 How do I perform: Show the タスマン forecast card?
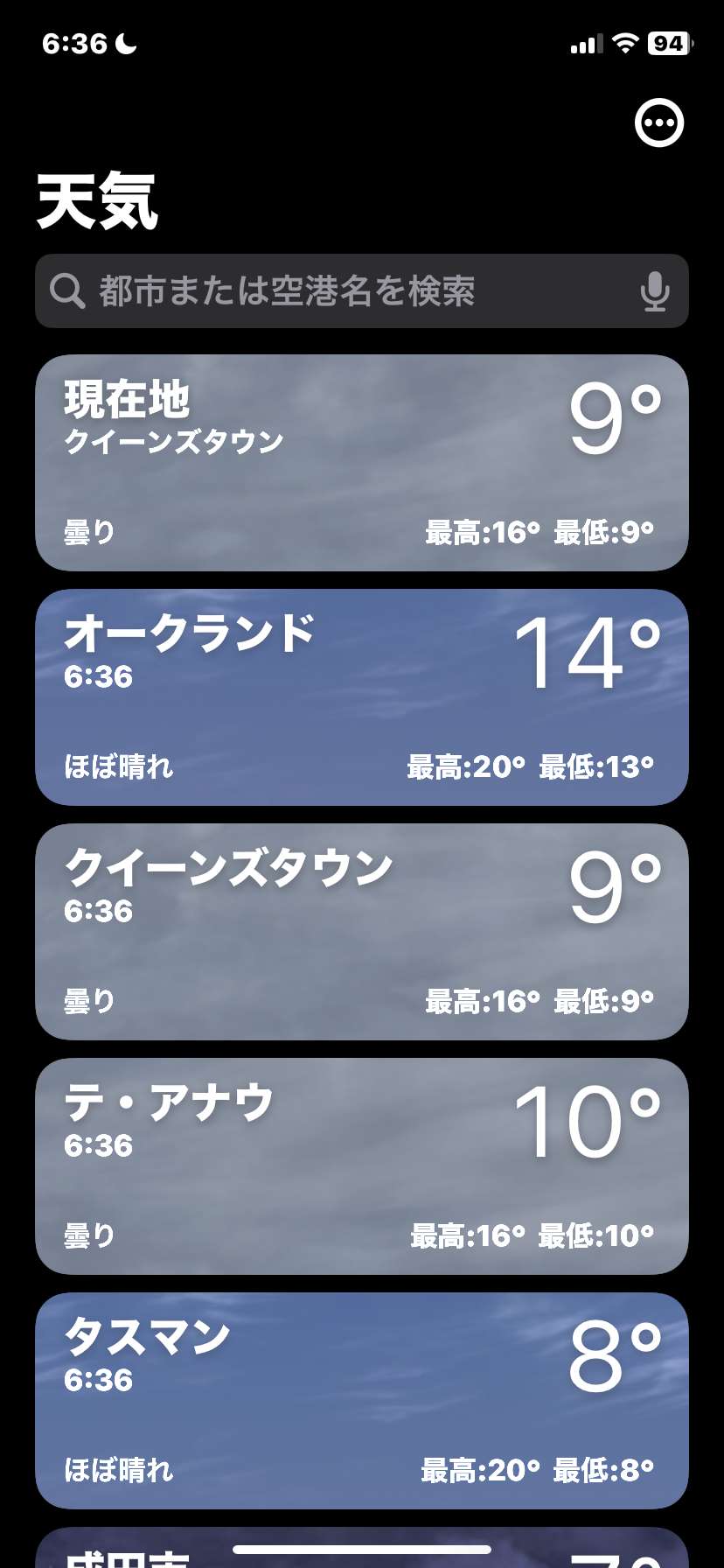(362, 1401)
